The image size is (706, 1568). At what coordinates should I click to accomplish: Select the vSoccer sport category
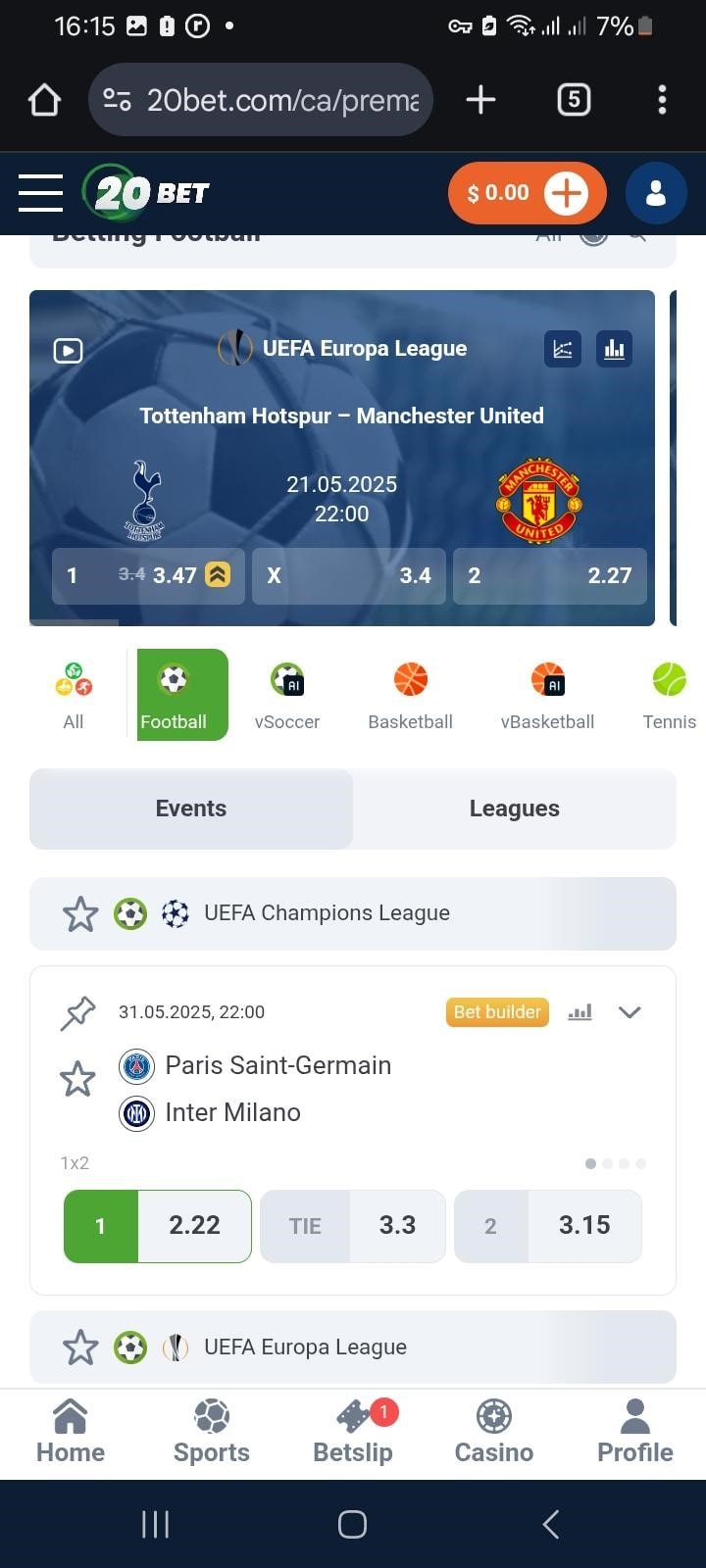[x=287, y=695]
